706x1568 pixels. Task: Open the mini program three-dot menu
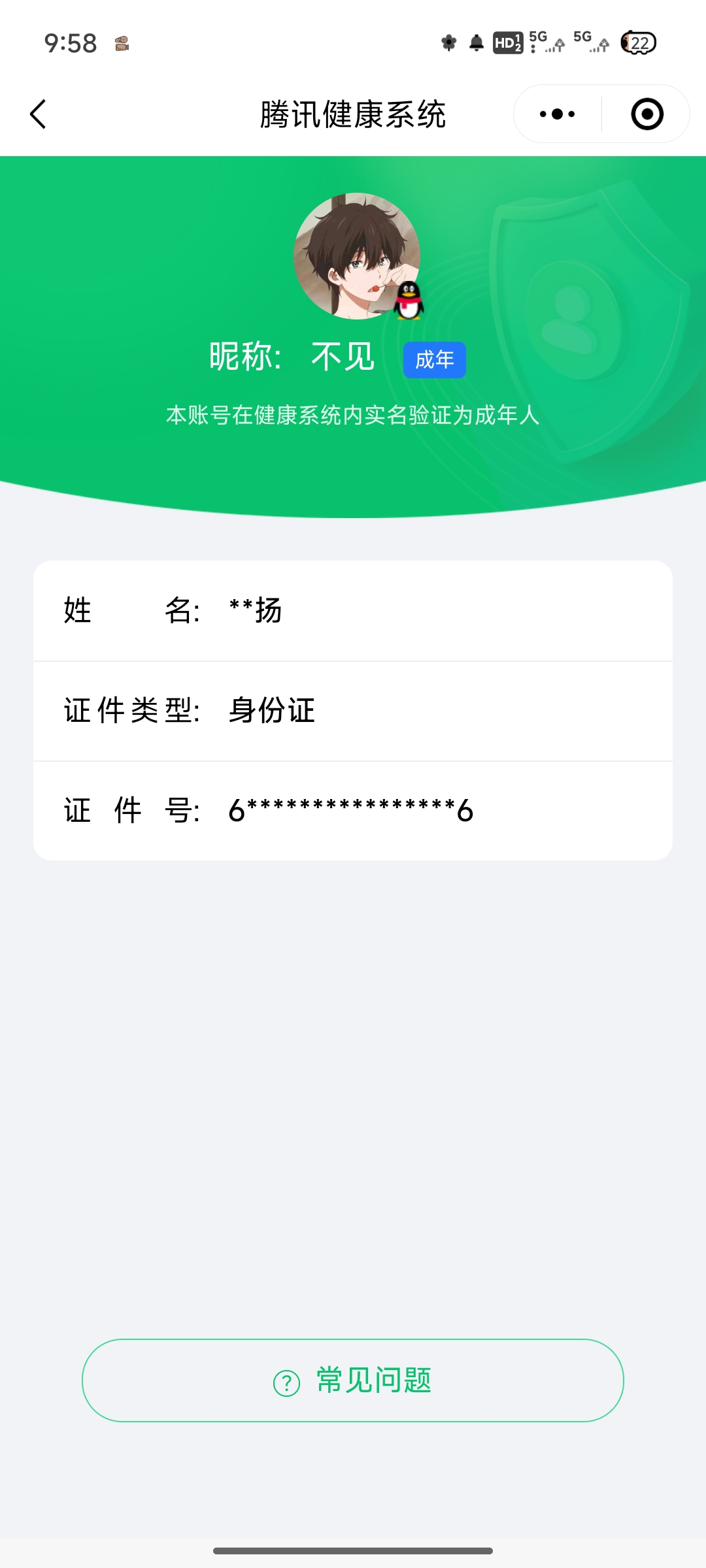[x=557, y=114]
